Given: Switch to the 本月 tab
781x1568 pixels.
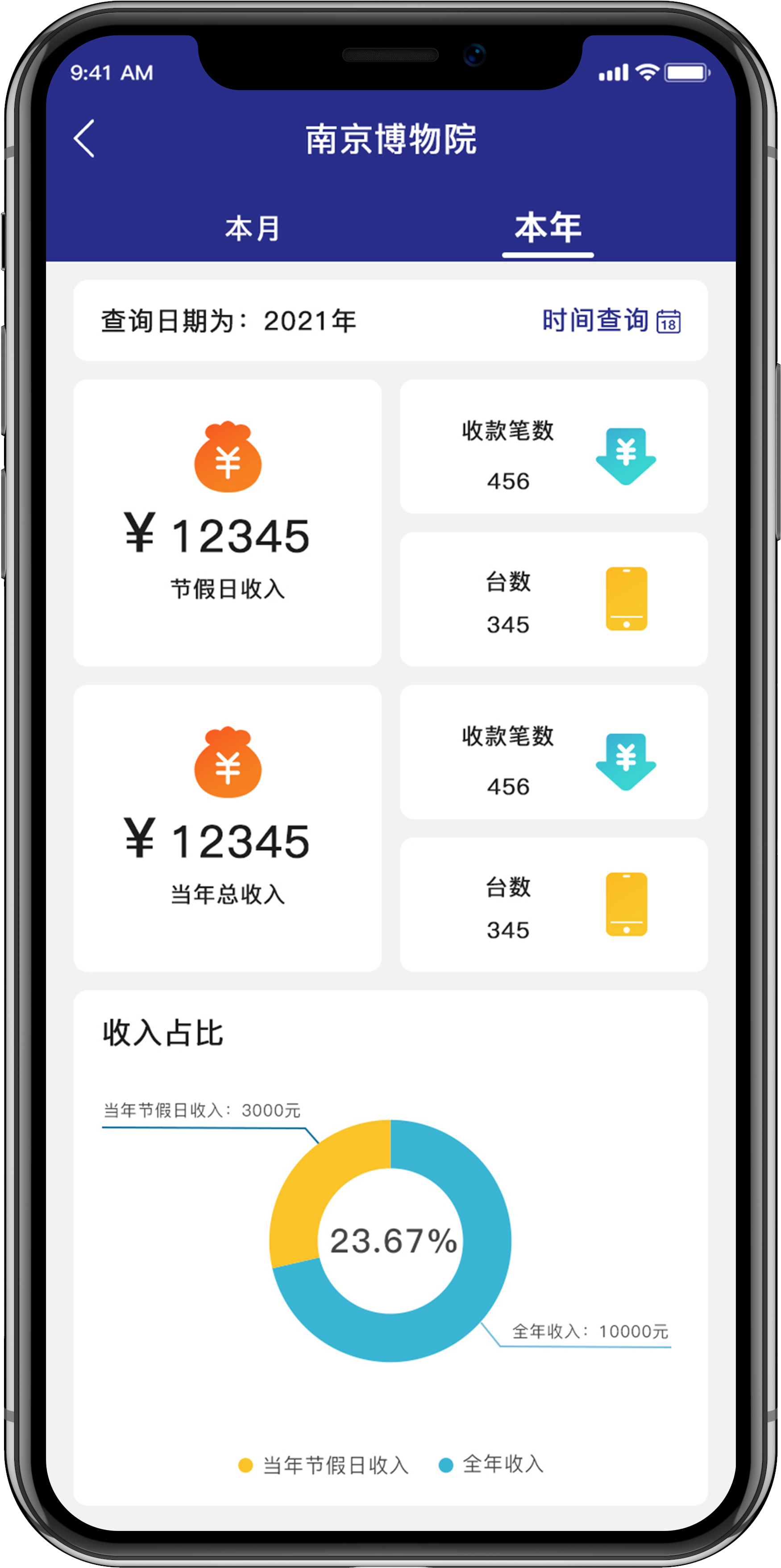Looking at the screenshot, I should (252, 228).
